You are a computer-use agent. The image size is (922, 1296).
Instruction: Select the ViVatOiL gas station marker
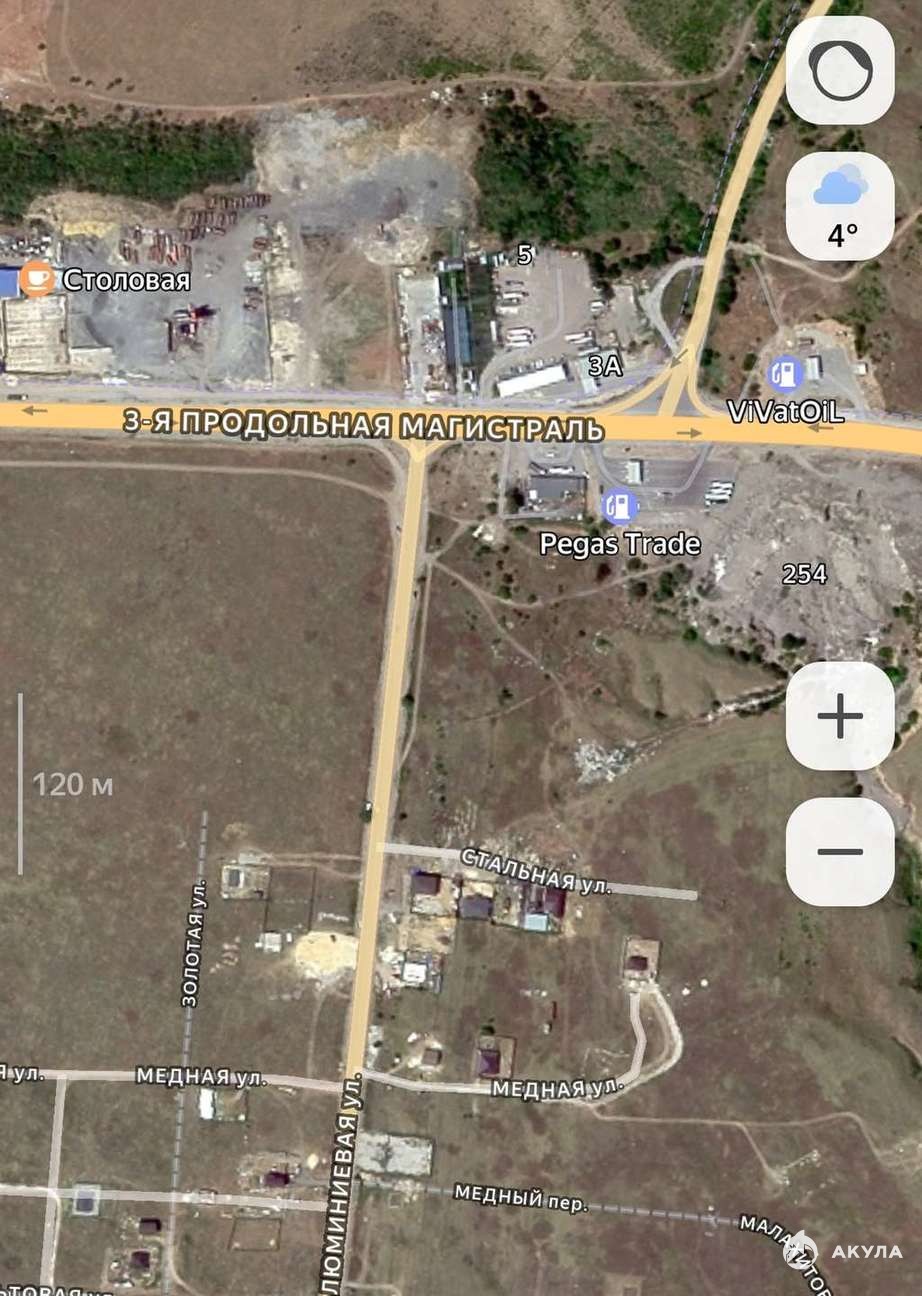click(786, 373)
